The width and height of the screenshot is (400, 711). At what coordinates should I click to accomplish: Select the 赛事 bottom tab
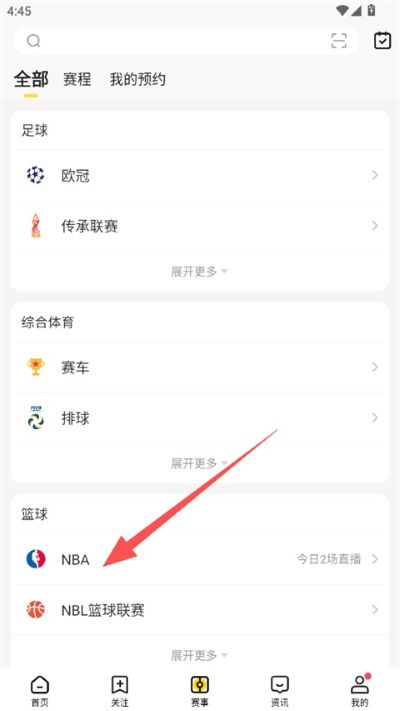[200, 691]
